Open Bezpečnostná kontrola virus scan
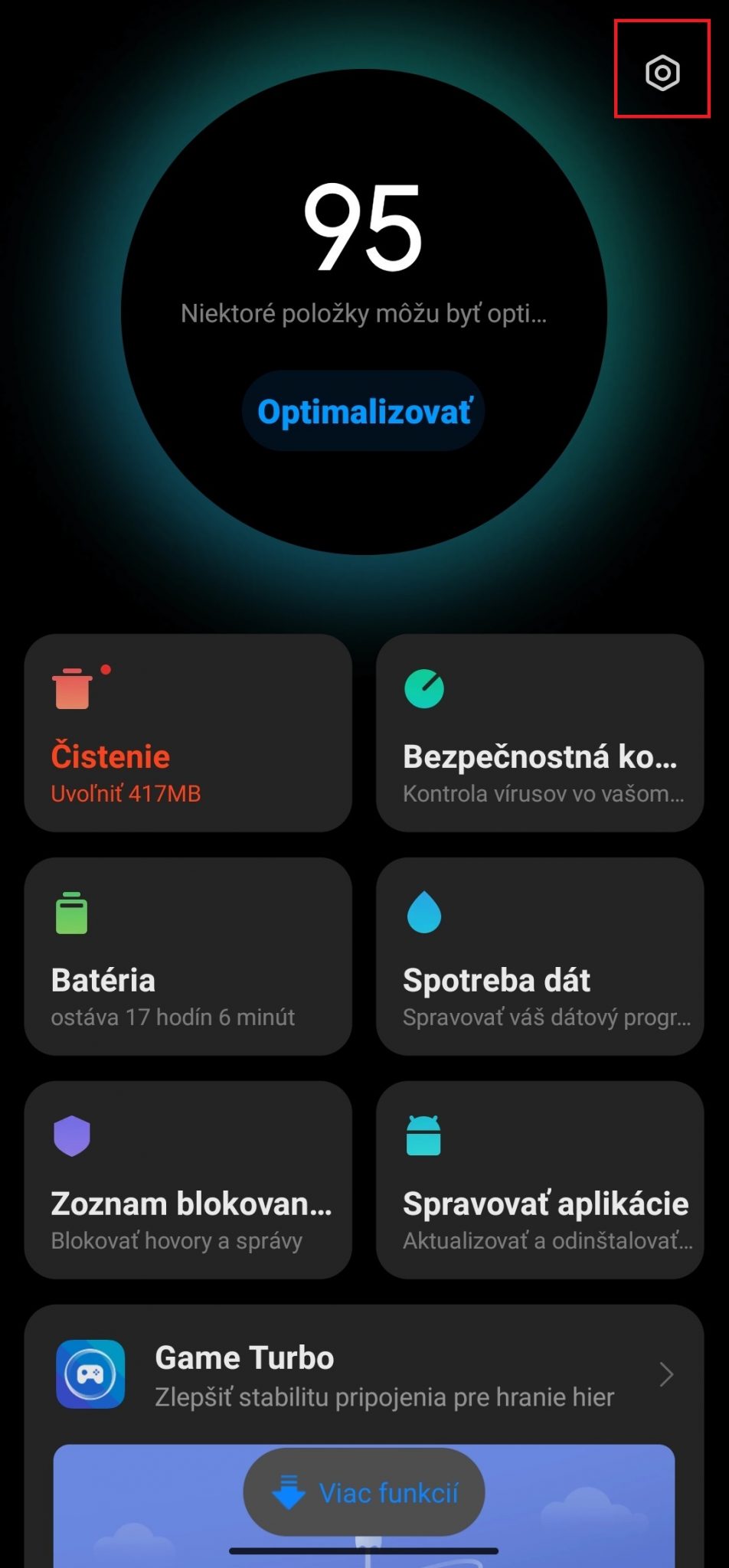Image resolution: width=729 pixels, height=1568 pixels. pos(540,733)
